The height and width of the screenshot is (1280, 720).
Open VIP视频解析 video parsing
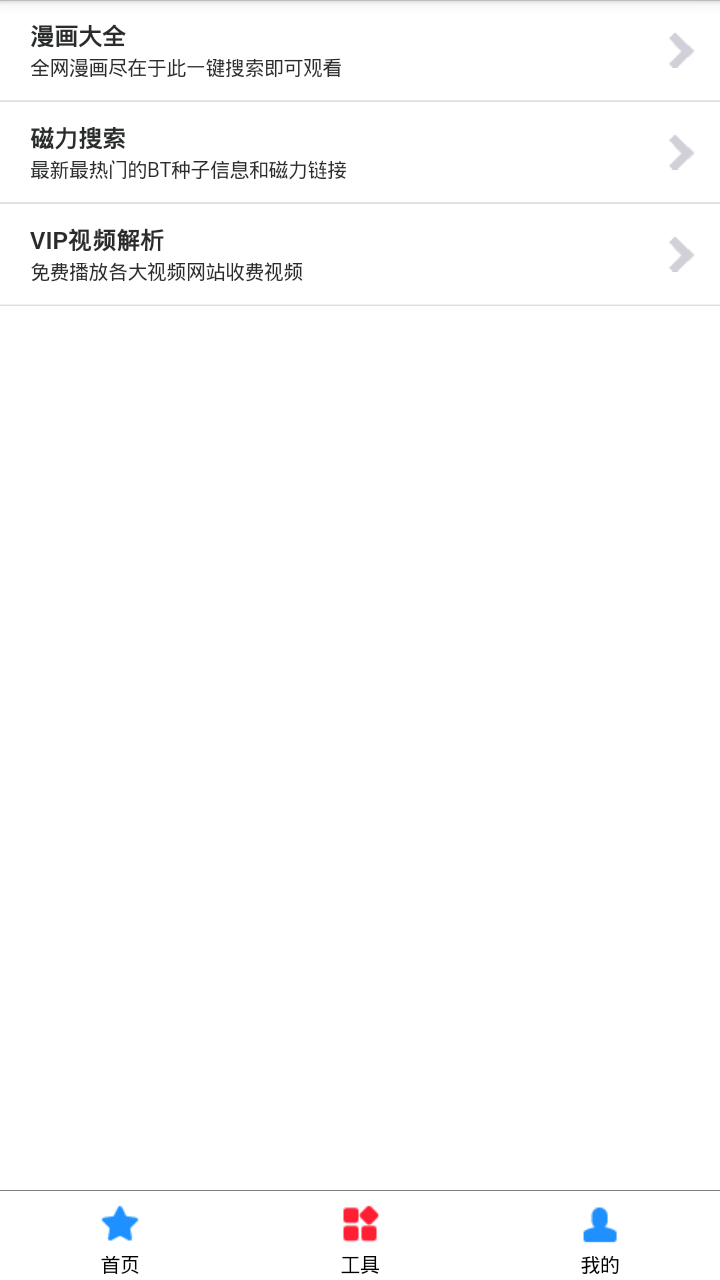coord(360,255)
